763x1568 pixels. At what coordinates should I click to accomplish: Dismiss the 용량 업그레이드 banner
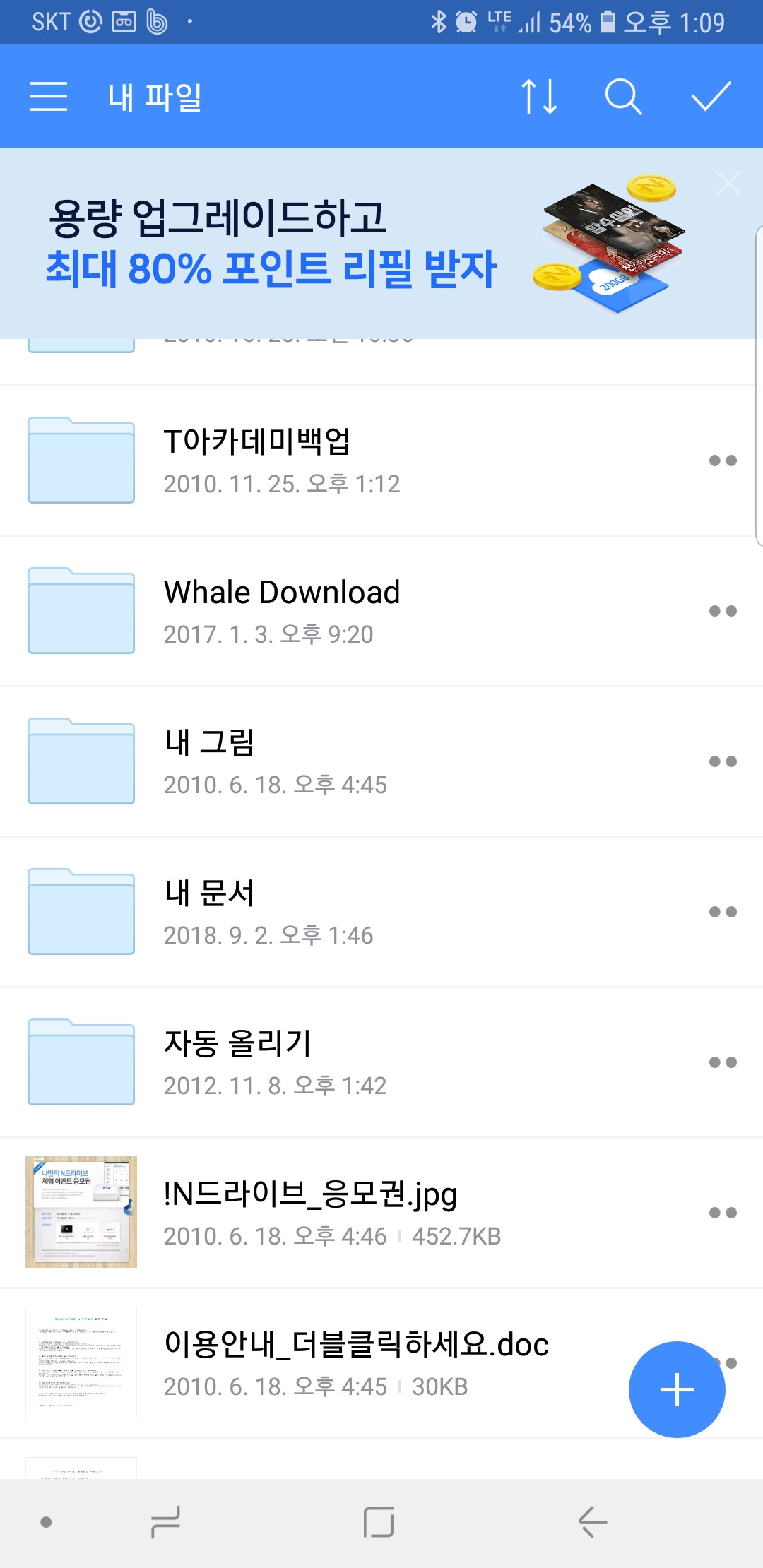pos(728,184)
